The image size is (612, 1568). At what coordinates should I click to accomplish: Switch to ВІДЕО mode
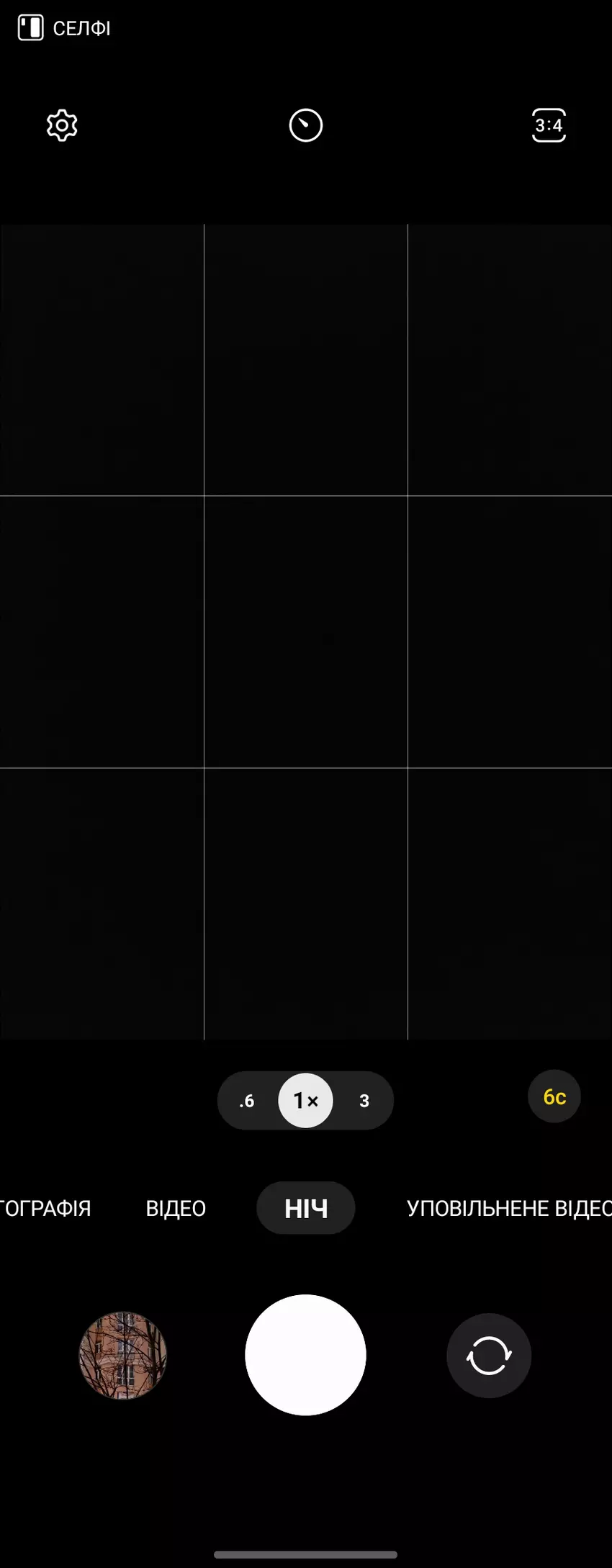coord(176,1209)
